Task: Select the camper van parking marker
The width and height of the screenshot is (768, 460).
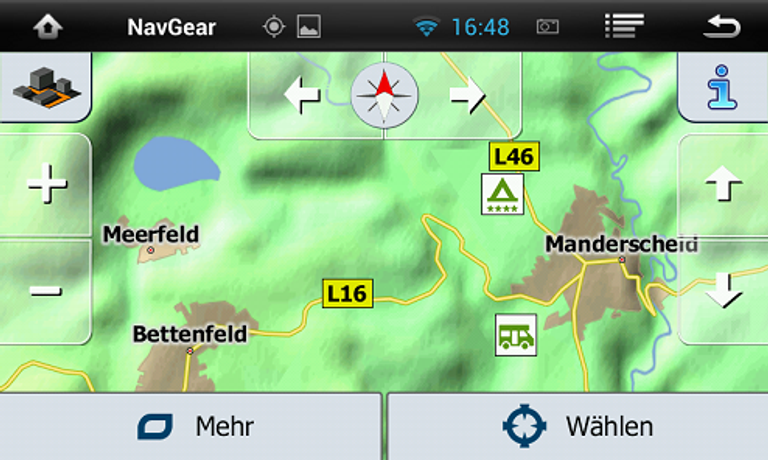Action: [516, 334]
